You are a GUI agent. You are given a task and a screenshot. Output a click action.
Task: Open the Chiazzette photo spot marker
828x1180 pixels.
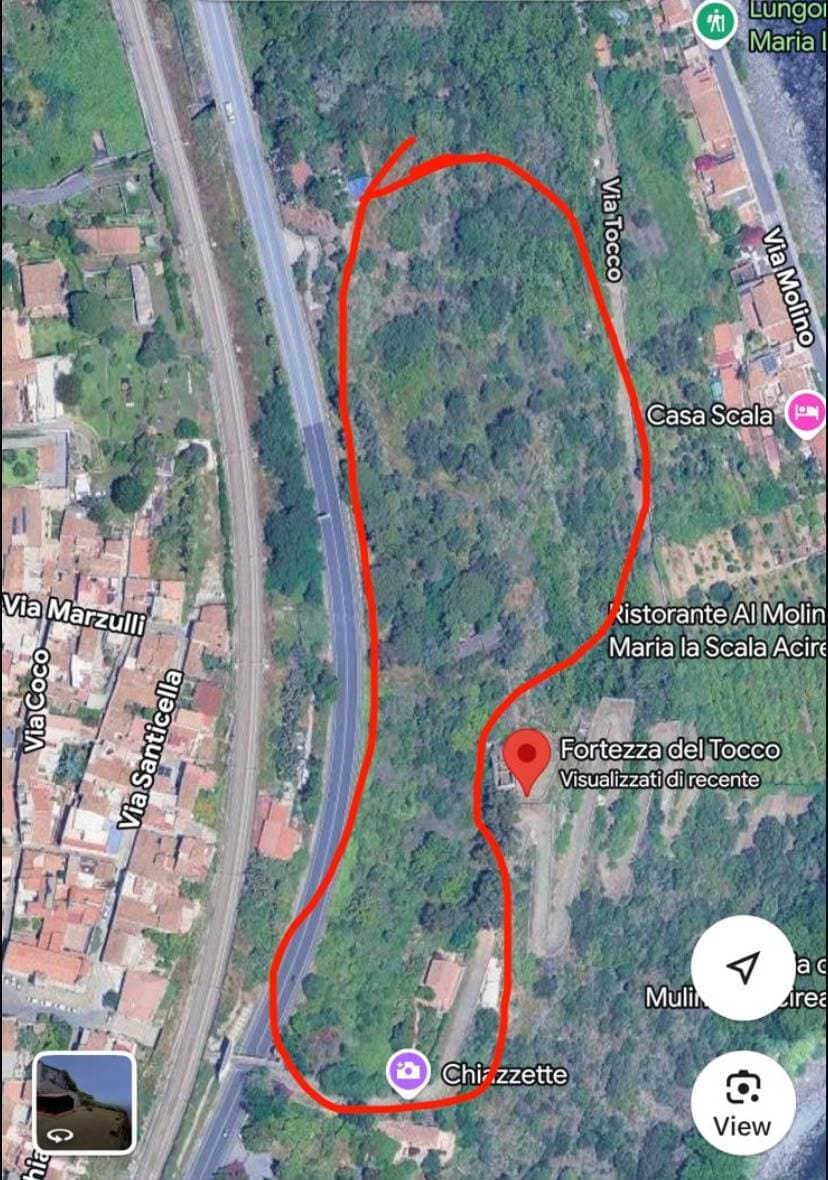click(x=408, y=1072)
